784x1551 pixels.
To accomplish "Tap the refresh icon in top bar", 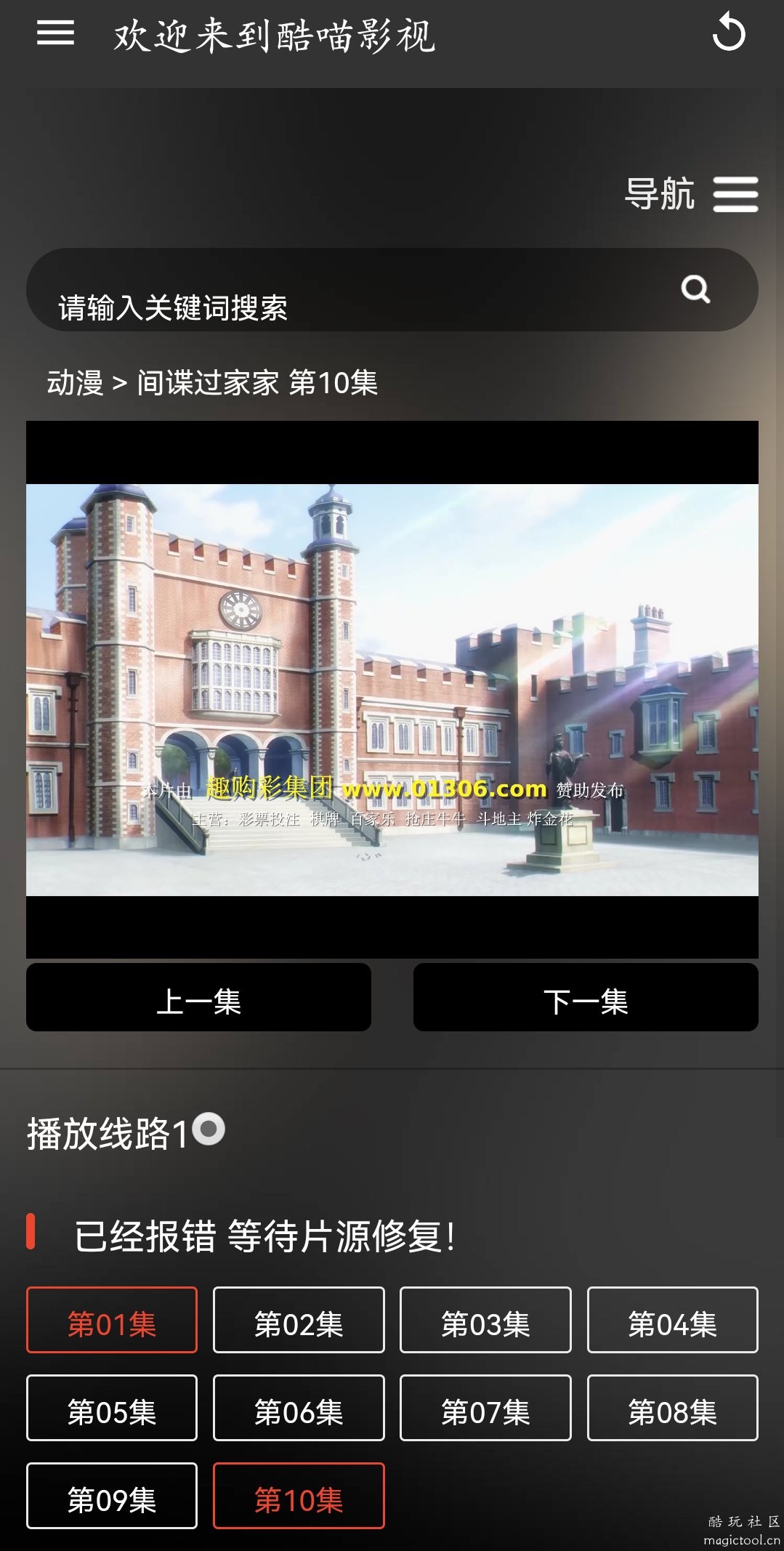I will click(729, 33).
